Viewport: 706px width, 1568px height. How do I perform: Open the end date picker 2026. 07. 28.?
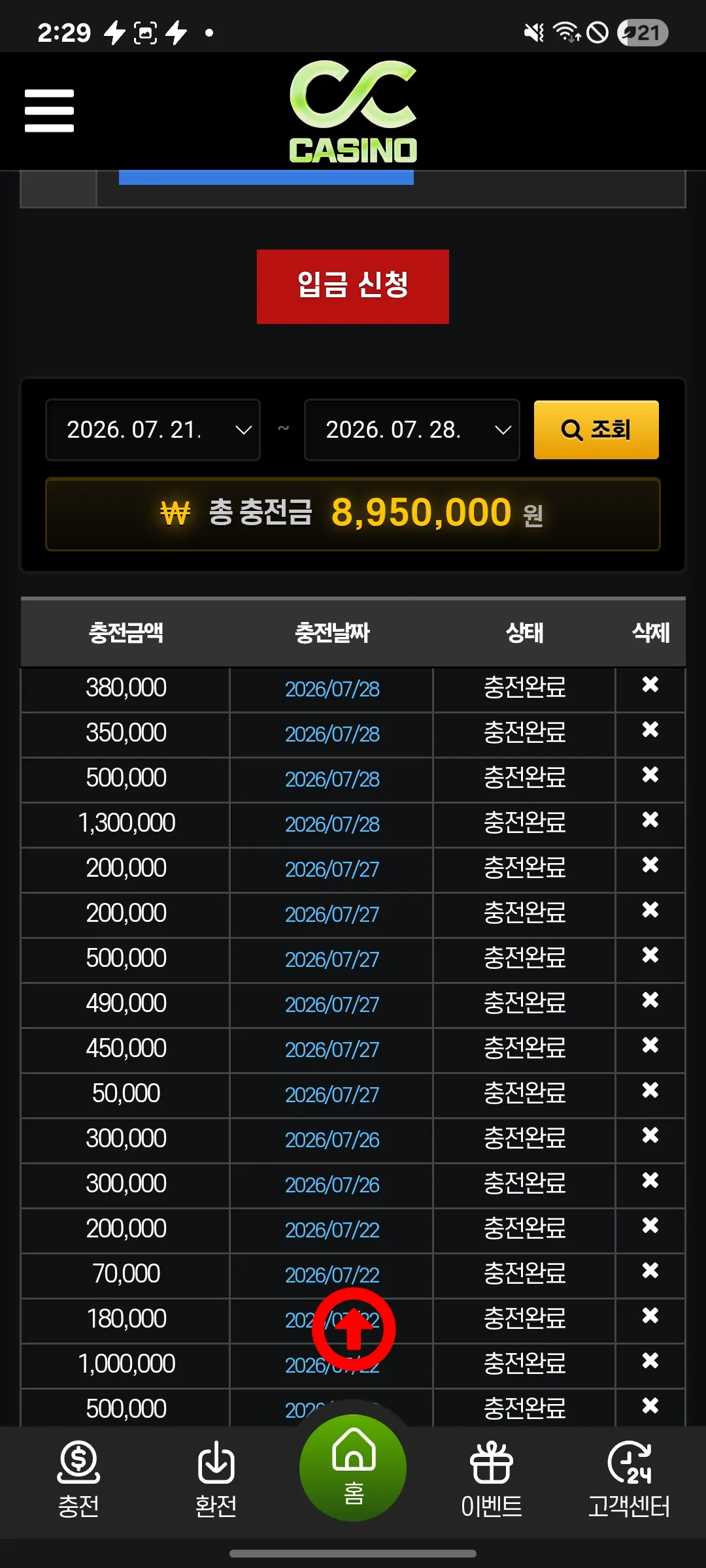click(412, 430)
